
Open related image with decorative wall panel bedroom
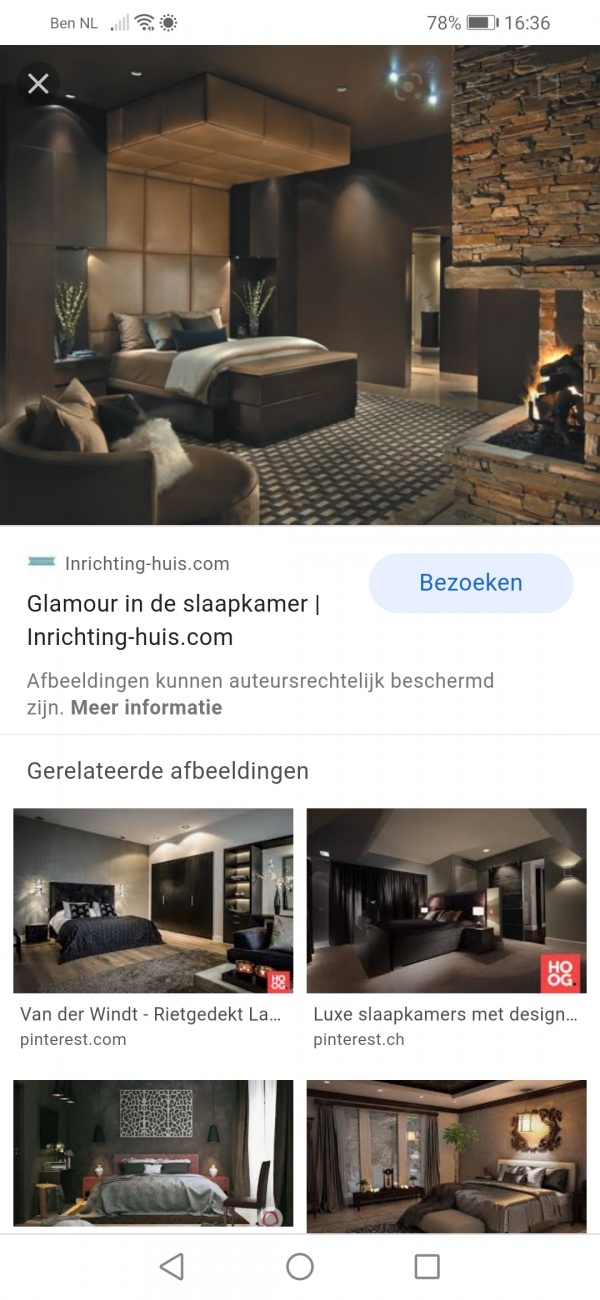click(x=153, y=1153)
